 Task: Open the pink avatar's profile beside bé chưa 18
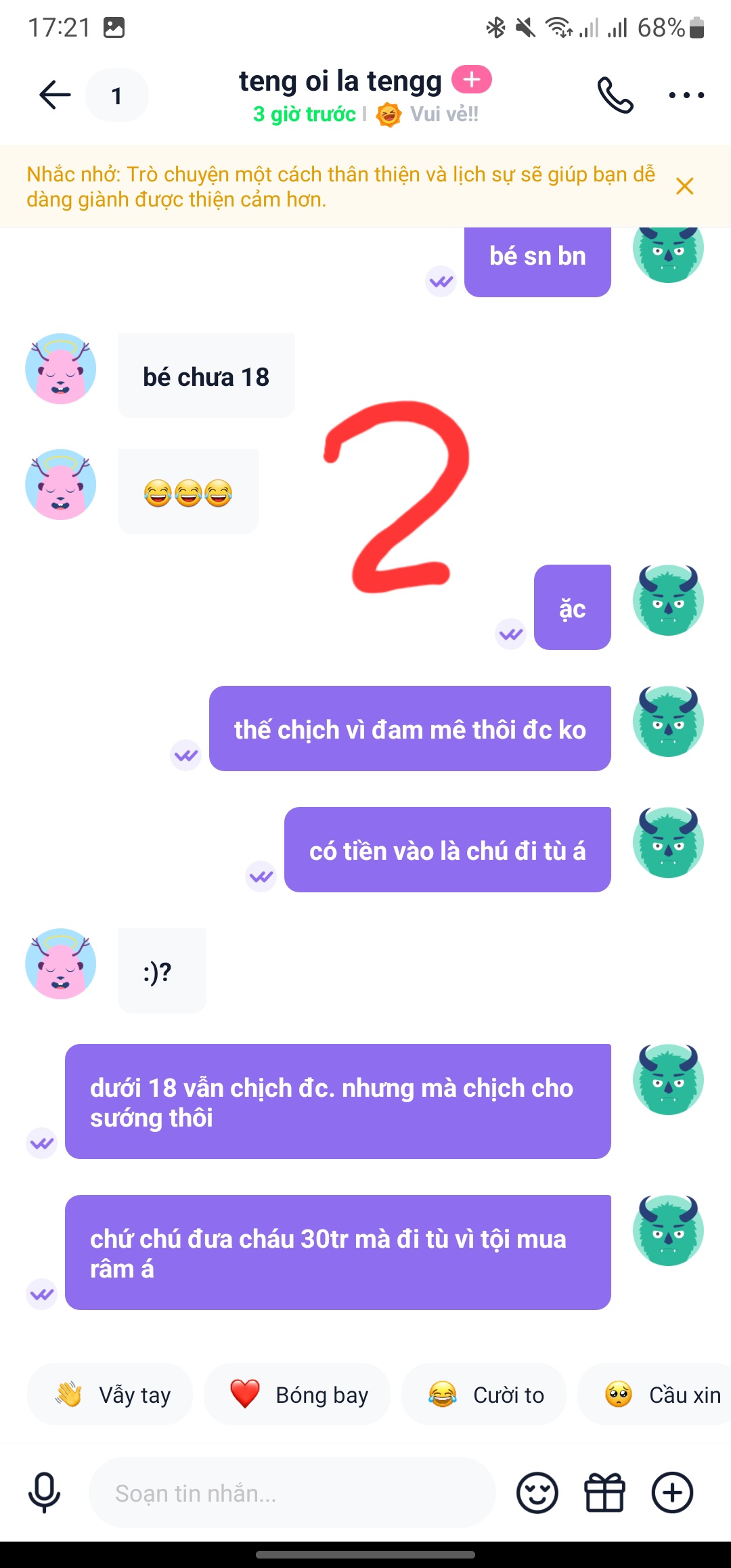click(x=61, y=369)
